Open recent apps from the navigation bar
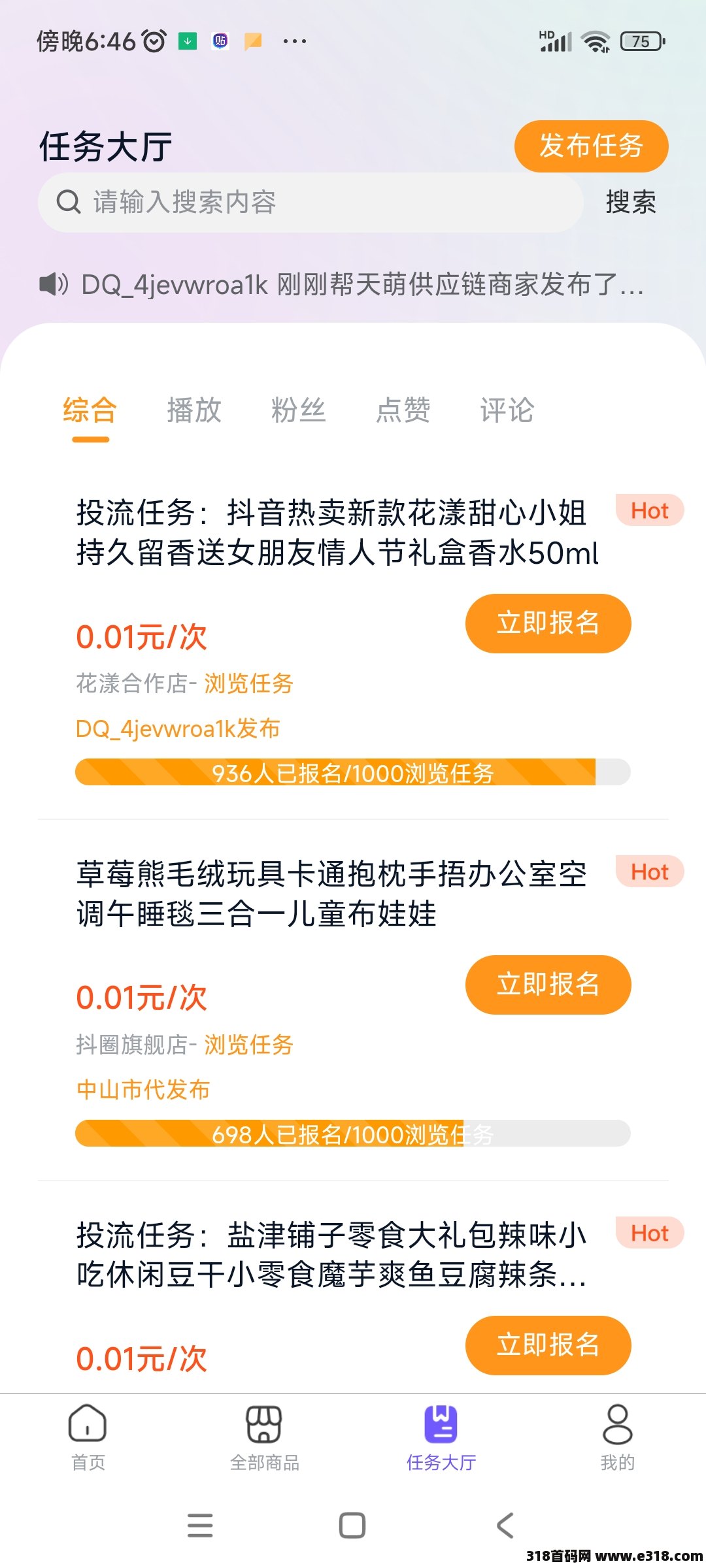Screen dimensions: 706x1568 (x=200, y=1526)
